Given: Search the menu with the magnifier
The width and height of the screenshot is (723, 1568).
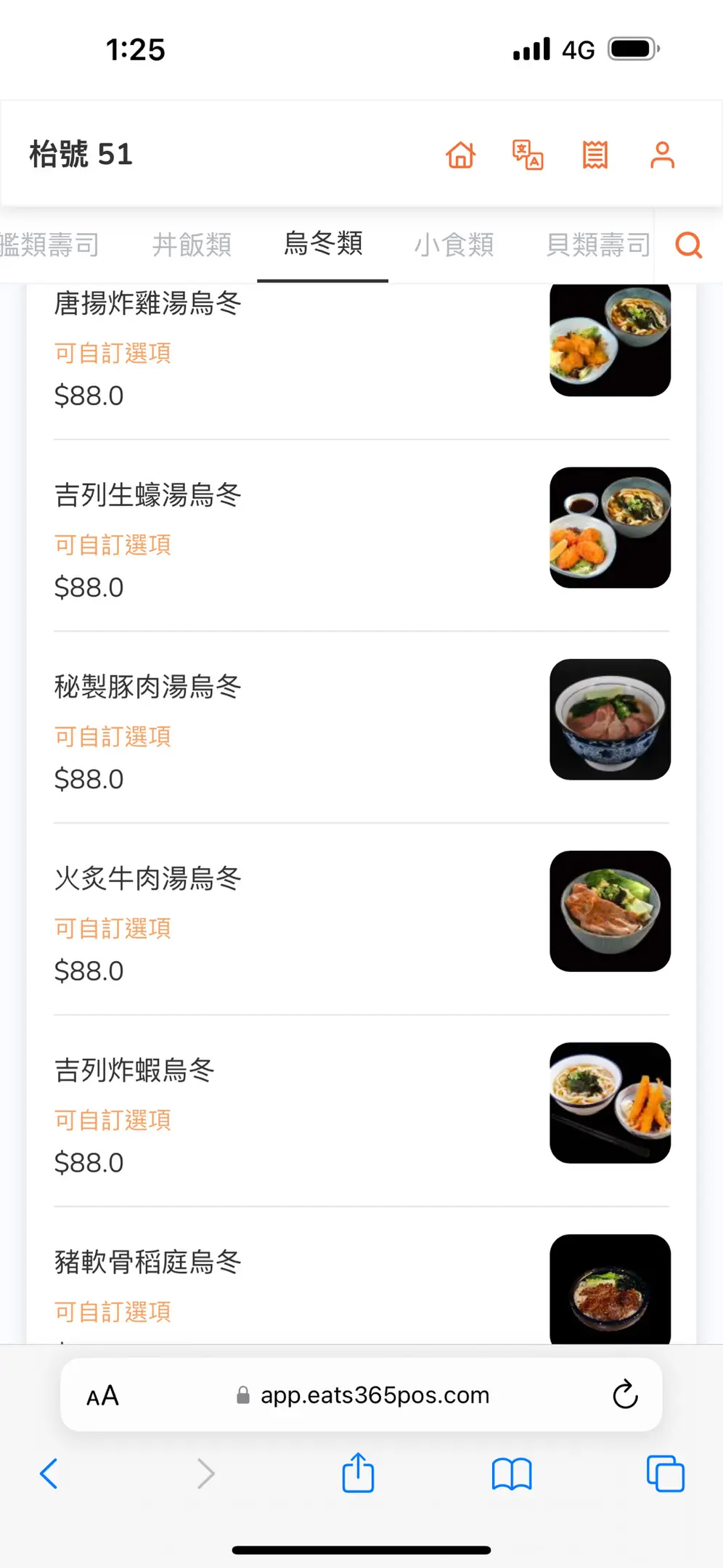Looking at the screenshot, I should coord(688,245).
